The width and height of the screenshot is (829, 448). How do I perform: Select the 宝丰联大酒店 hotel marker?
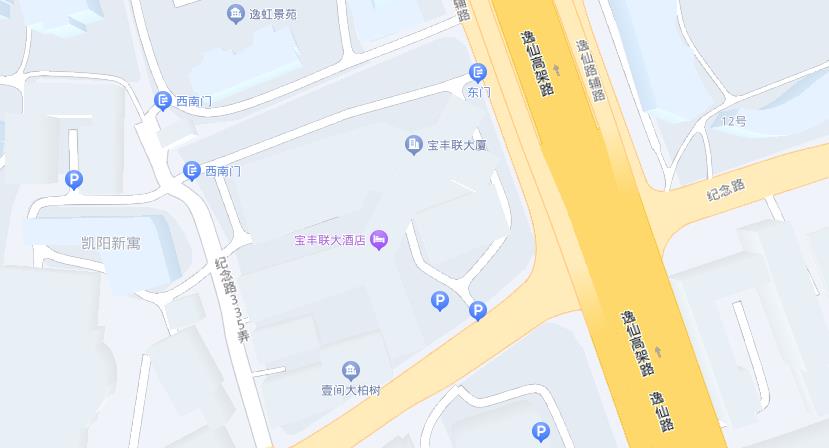tap(379, 240)
